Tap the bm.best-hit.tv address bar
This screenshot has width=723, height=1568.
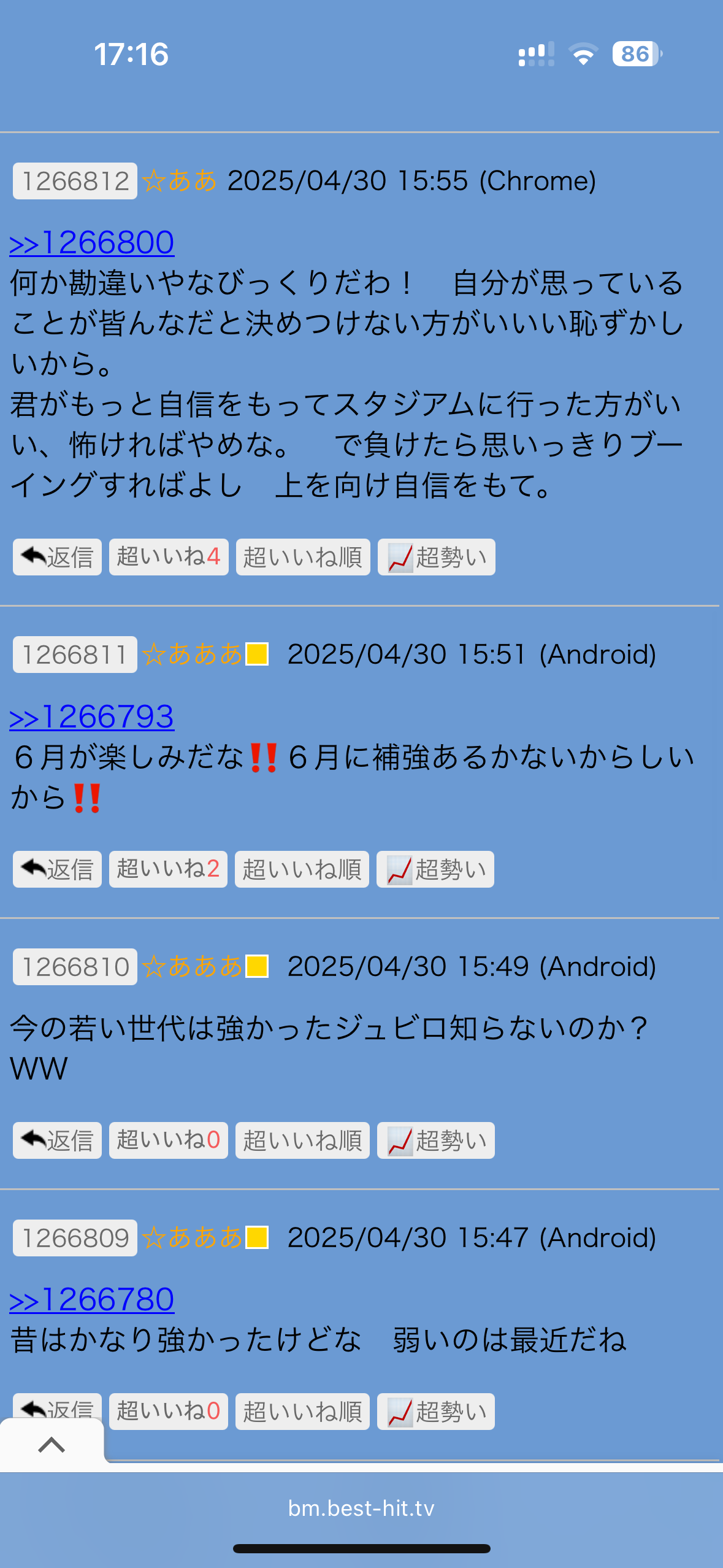click(x=361, y=1508)
